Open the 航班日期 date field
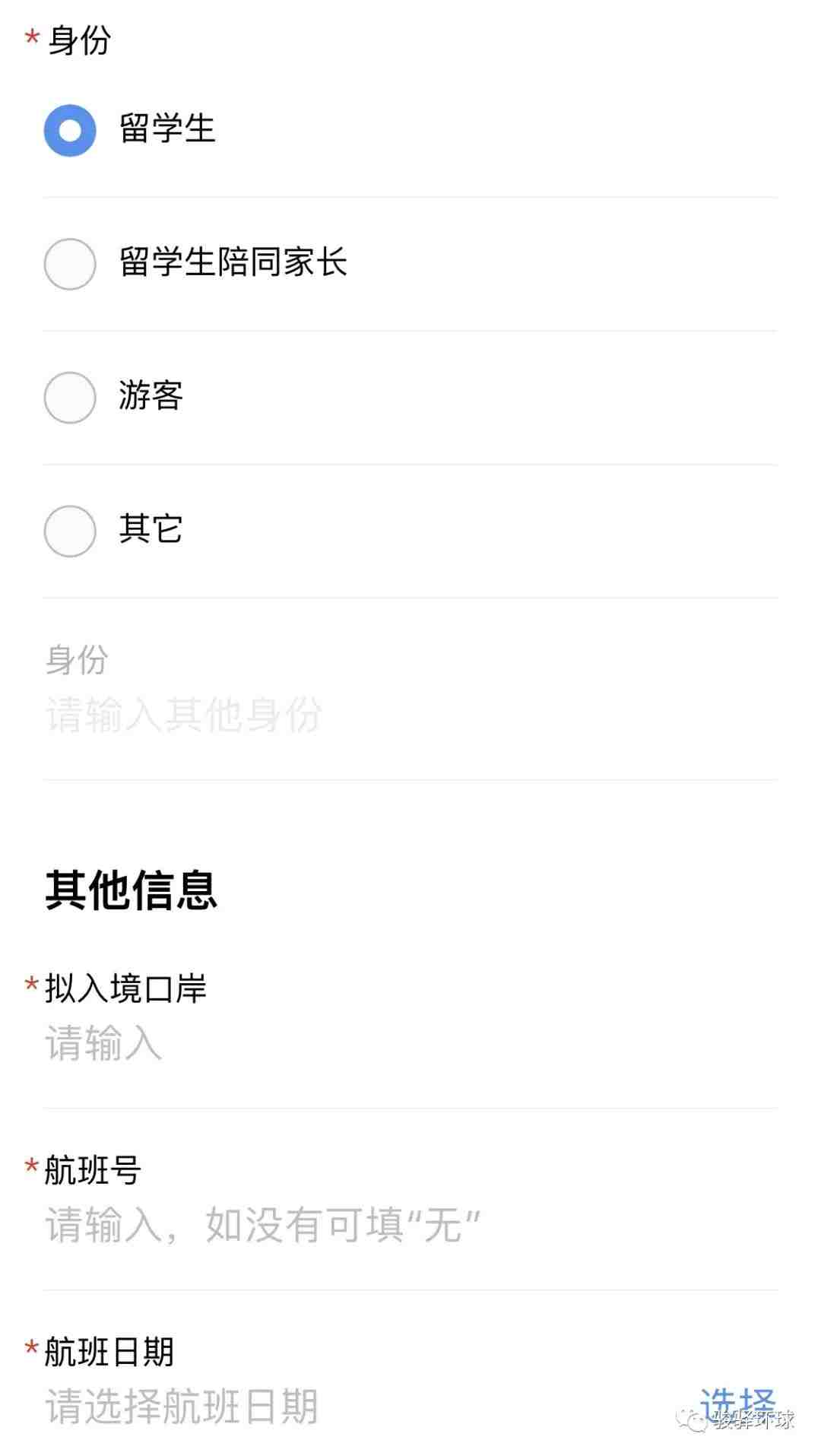The height and width of the screenshot is (1456, 821). point(304,1406)
